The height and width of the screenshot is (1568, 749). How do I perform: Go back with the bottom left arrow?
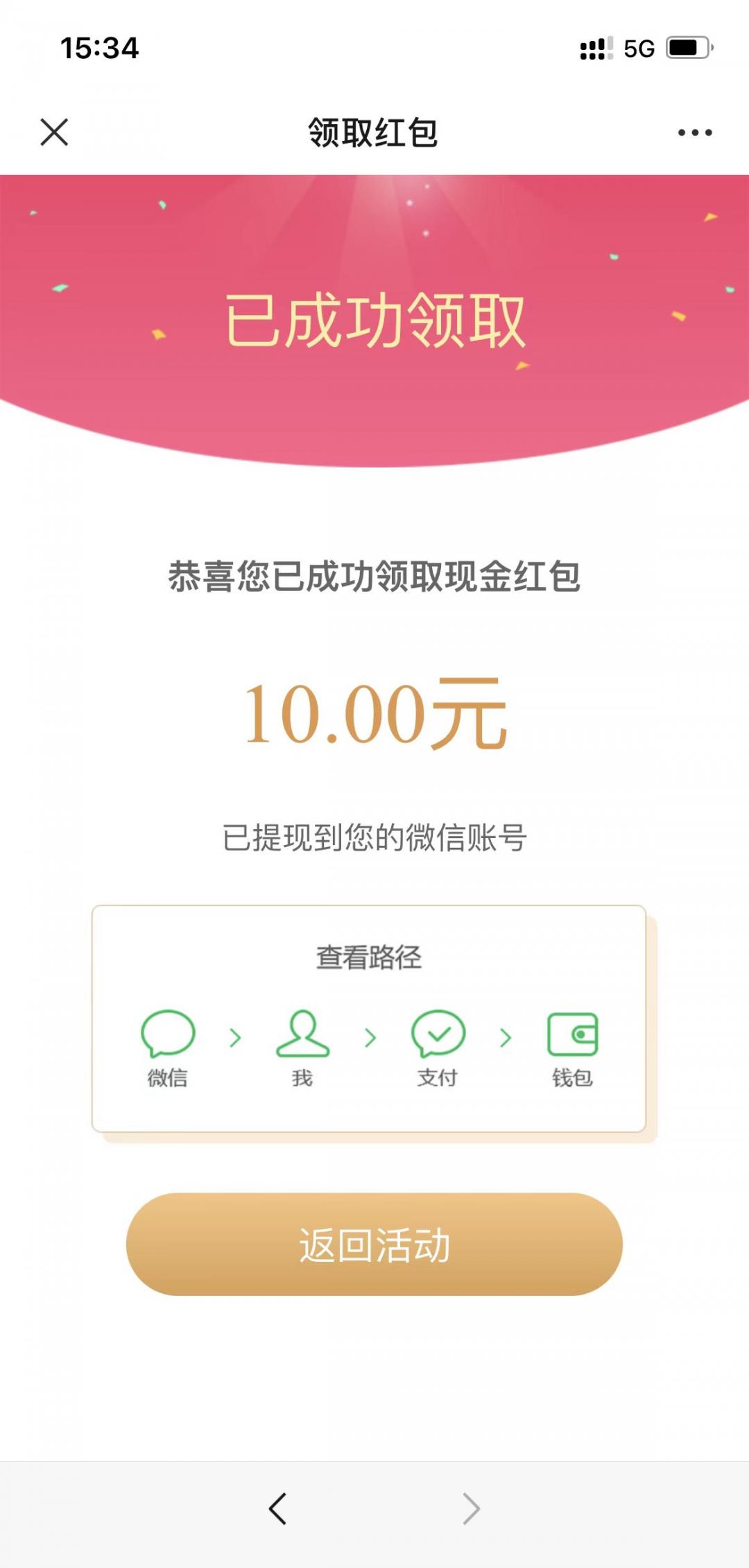point(278,1508)
